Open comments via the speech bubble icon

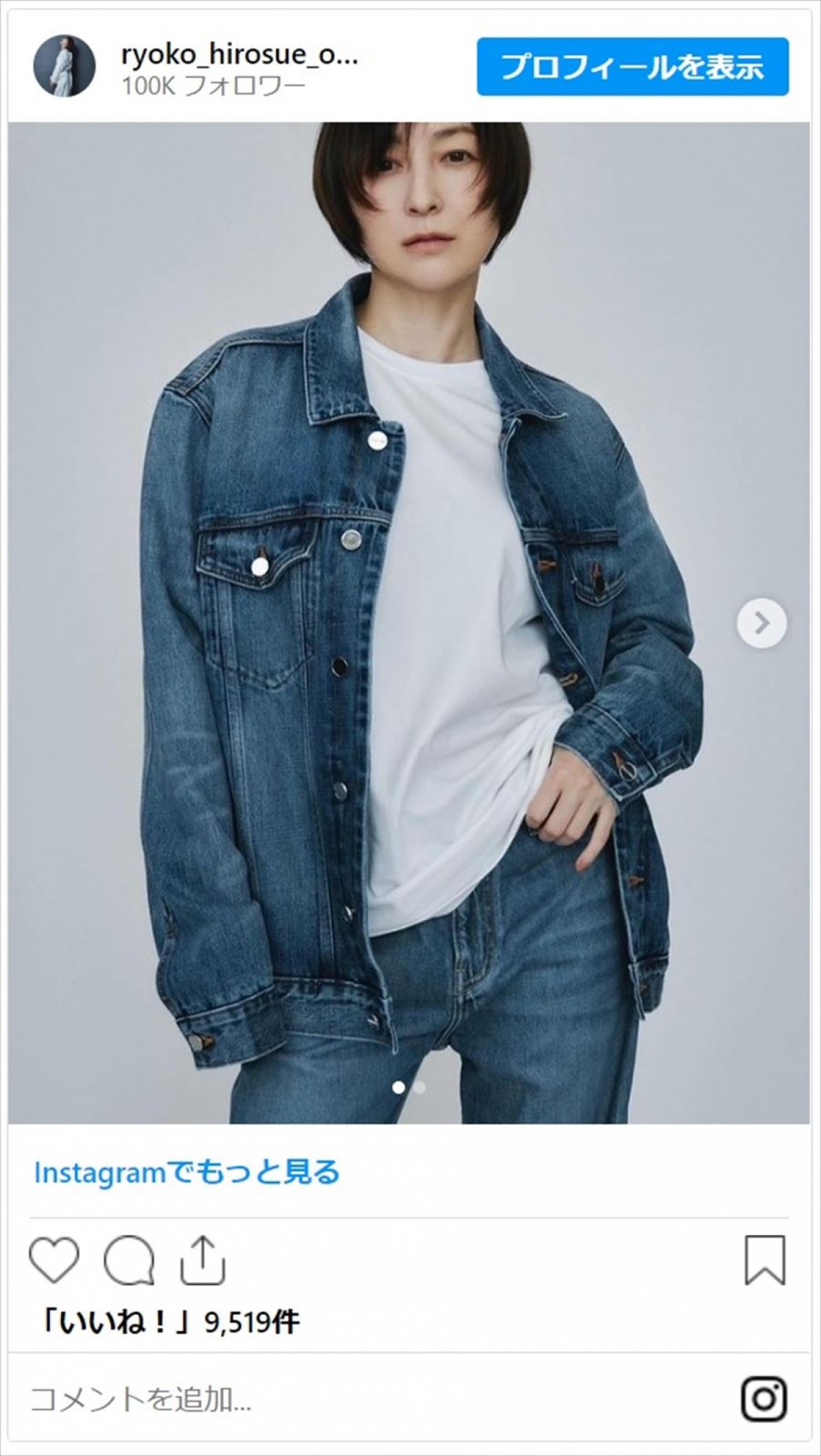tap(129, 1260)
